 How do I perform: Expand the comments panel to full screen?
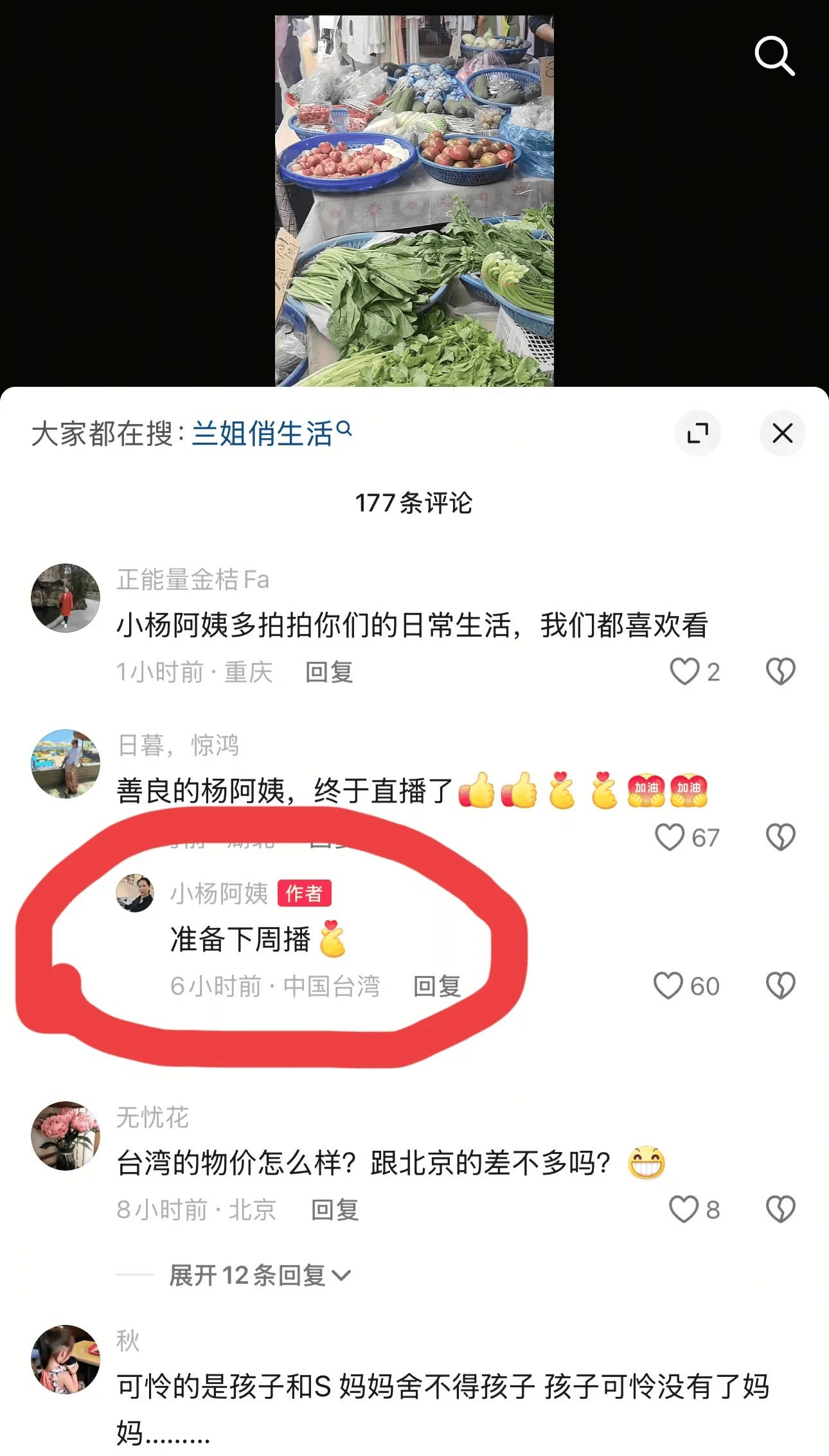coord(697,433)
